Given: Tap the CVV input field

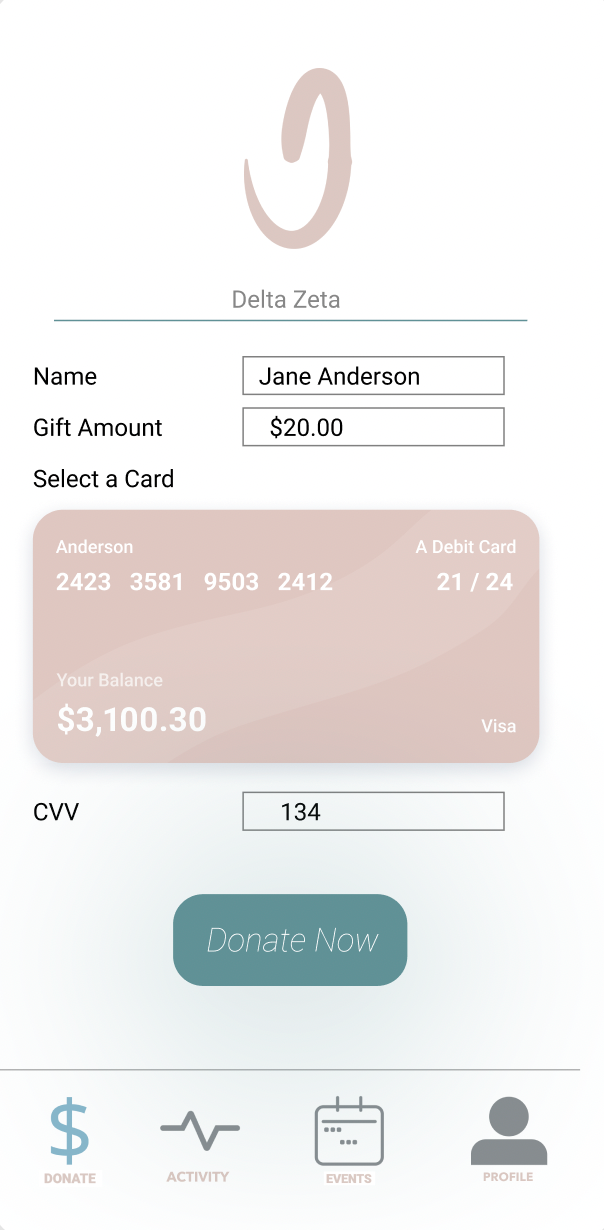Looking at the screenshot, I should click(373, 811).
